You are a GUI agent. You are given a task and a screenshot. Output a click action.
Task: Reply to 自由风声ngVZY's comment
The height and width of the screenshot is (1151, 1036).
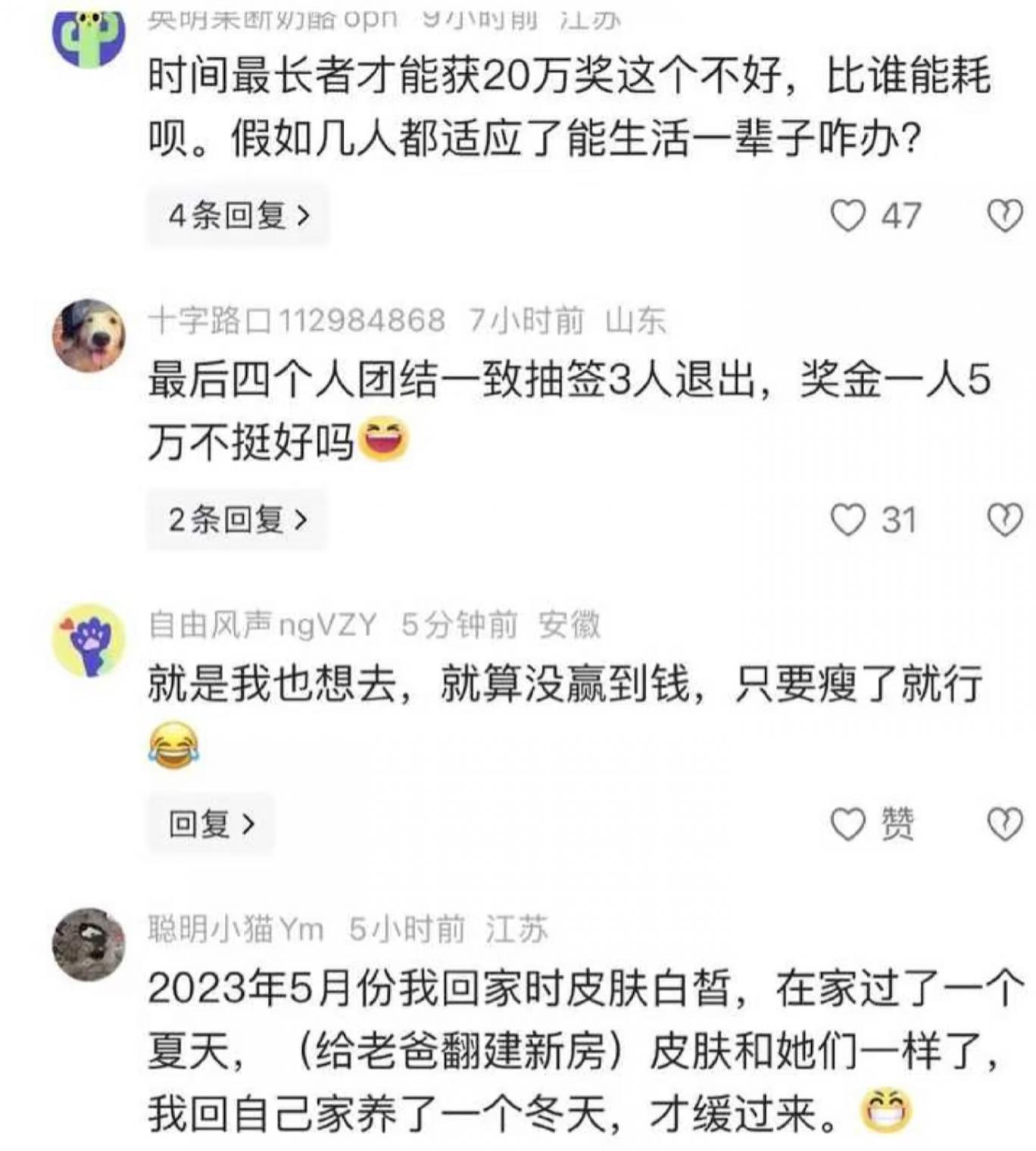[x=211, y=824]
